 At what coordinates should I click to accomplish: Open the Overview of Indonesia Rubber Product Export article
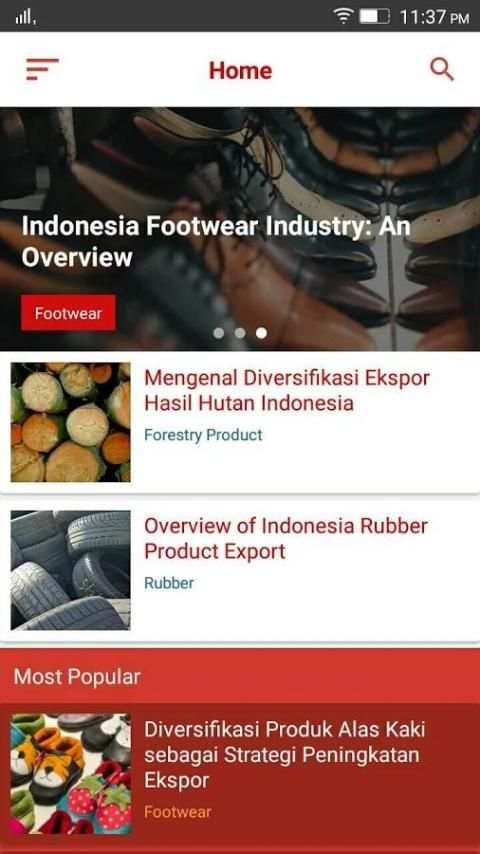pyautogui.click(x=240, y=570)
